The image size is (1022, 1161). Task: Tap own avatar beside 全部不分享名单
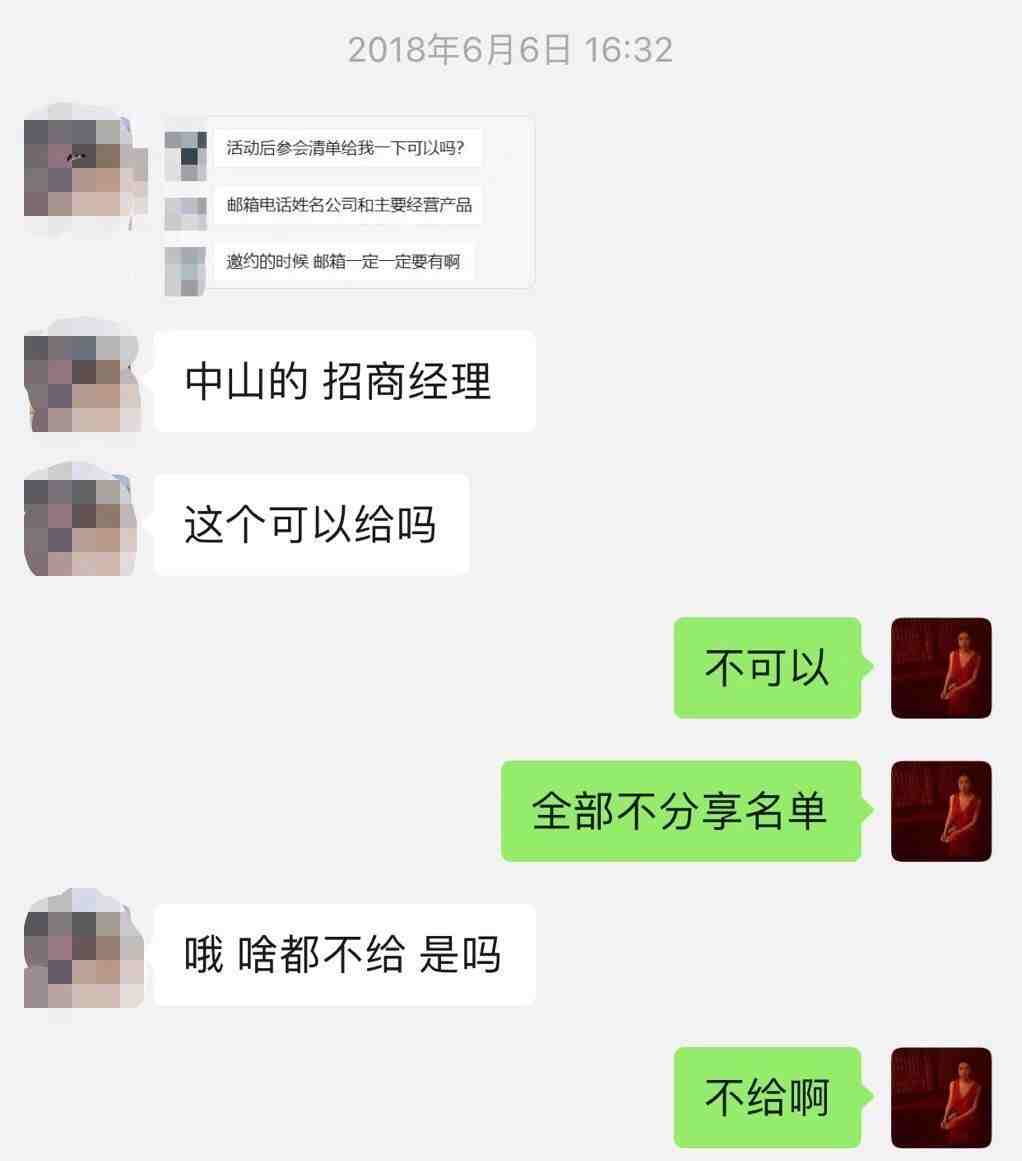[x=940, y=811]
